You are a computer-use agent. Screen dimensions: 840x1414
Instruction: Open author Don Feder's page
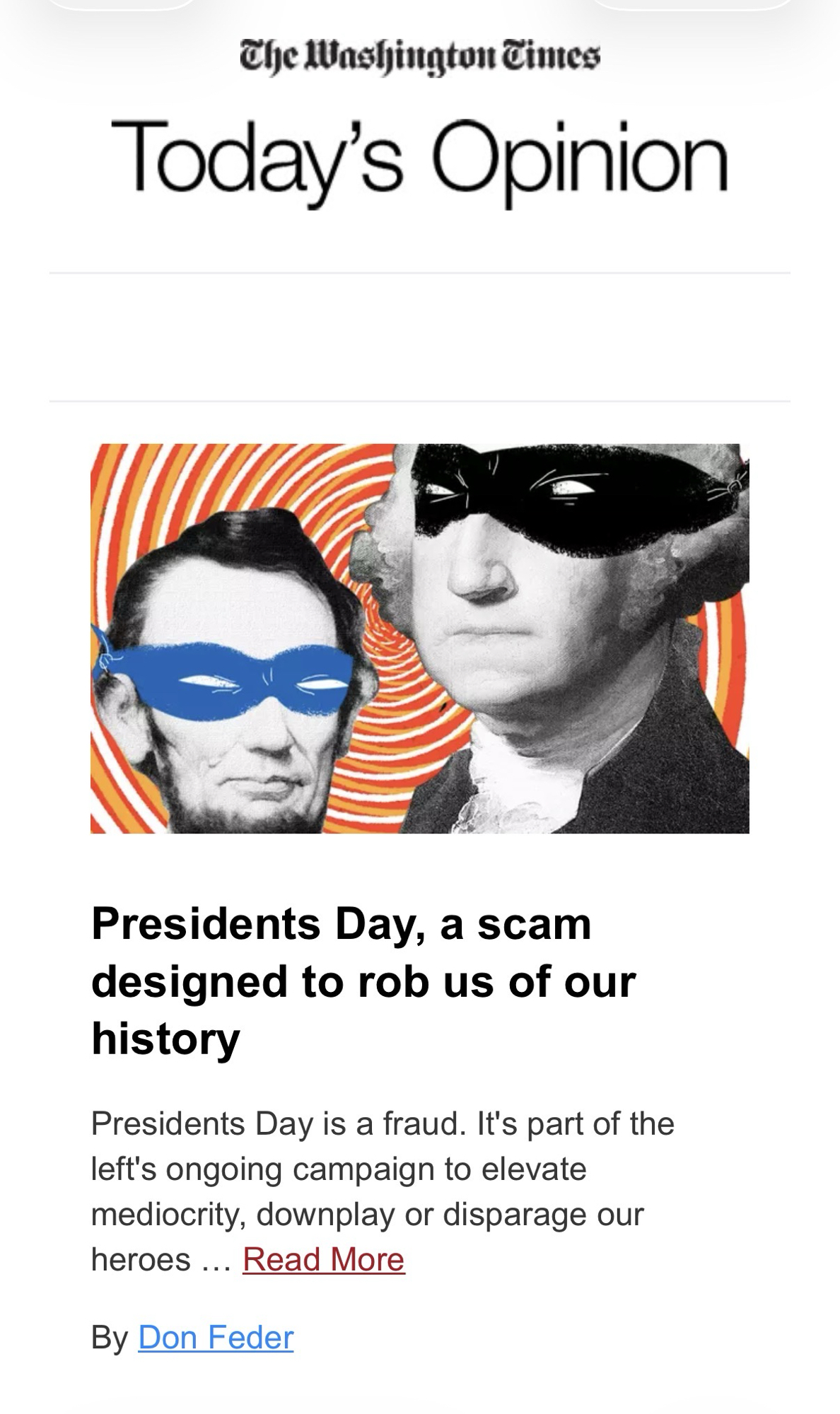(216, 1337)
